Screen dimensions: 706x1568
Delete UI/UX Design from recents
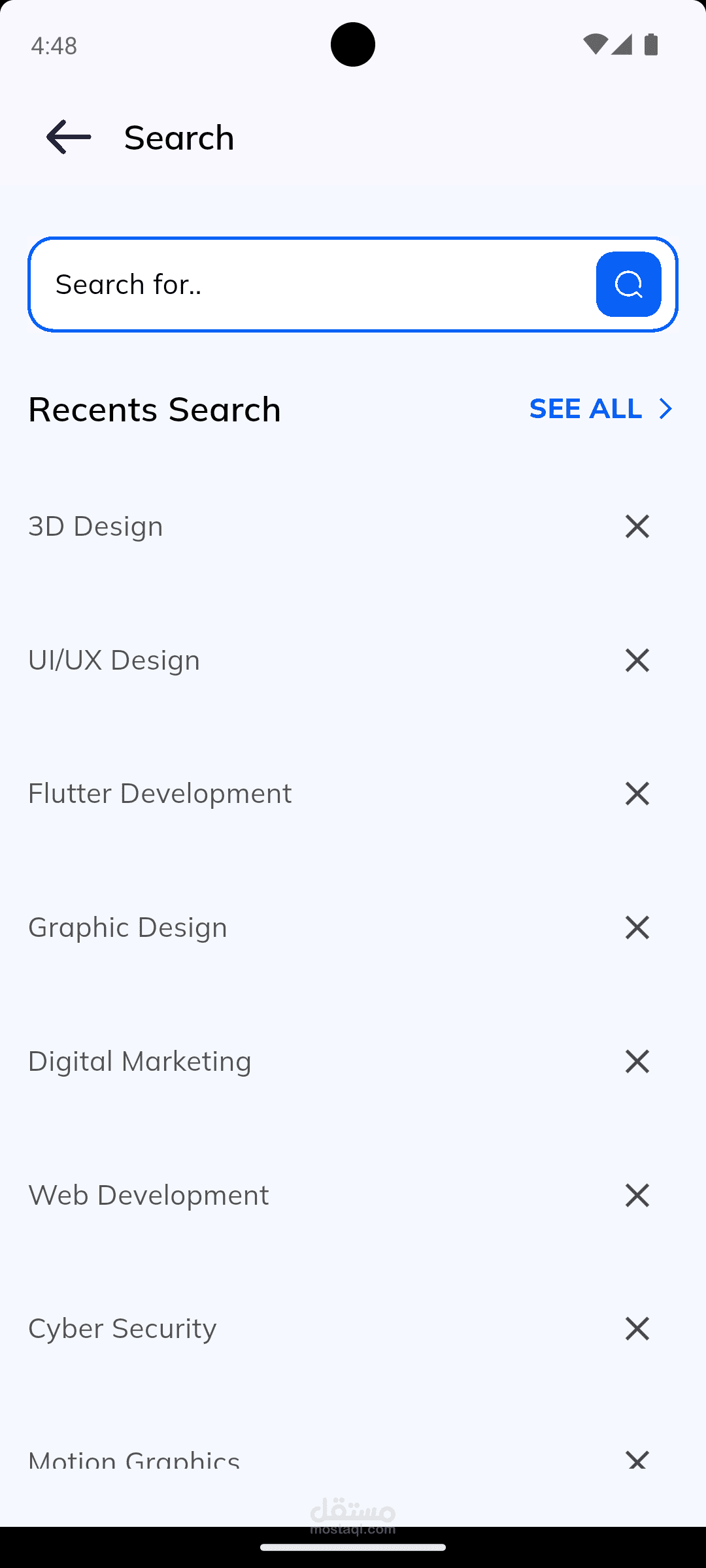[x=637, y=661]
